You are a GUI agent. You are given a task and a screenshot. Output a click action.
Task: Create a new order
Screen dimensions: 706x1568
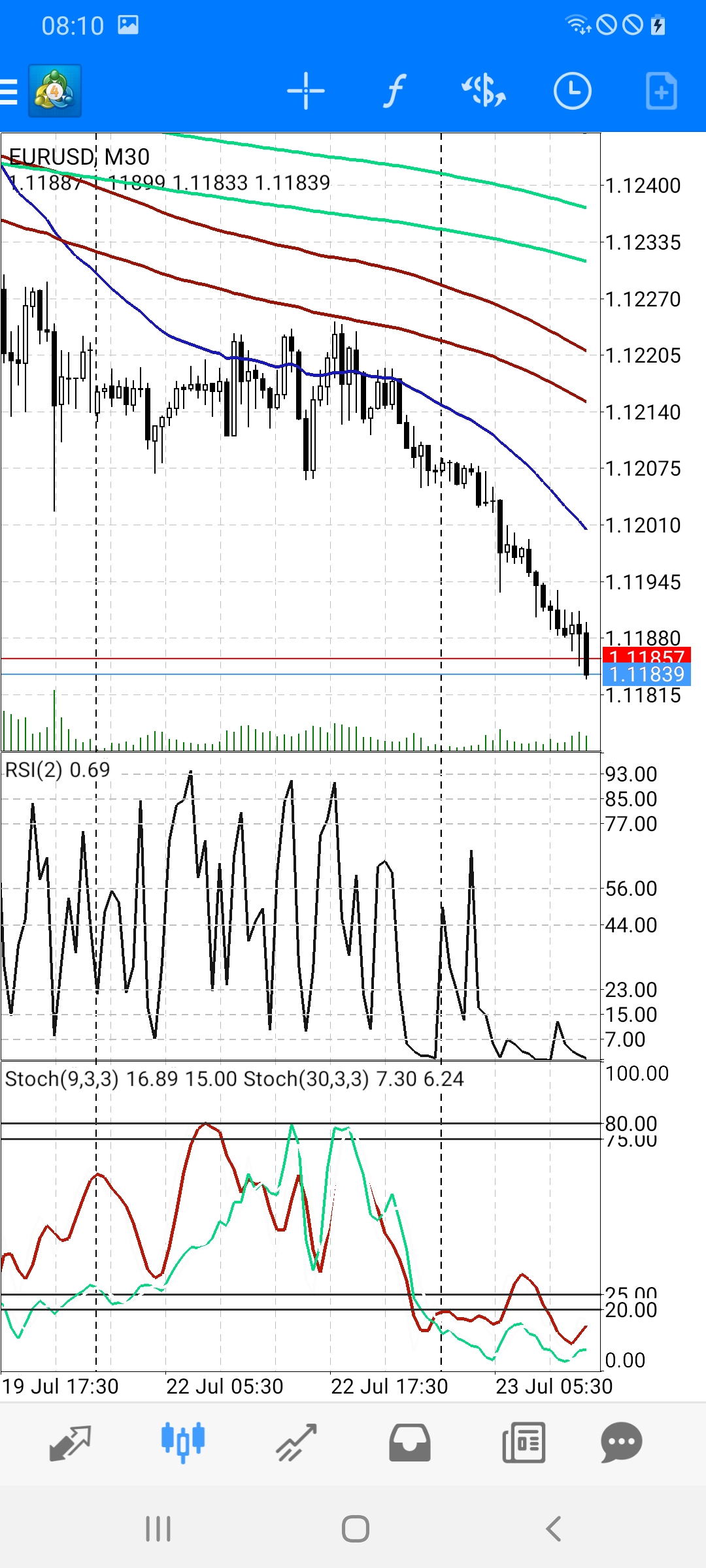[661, 91]
